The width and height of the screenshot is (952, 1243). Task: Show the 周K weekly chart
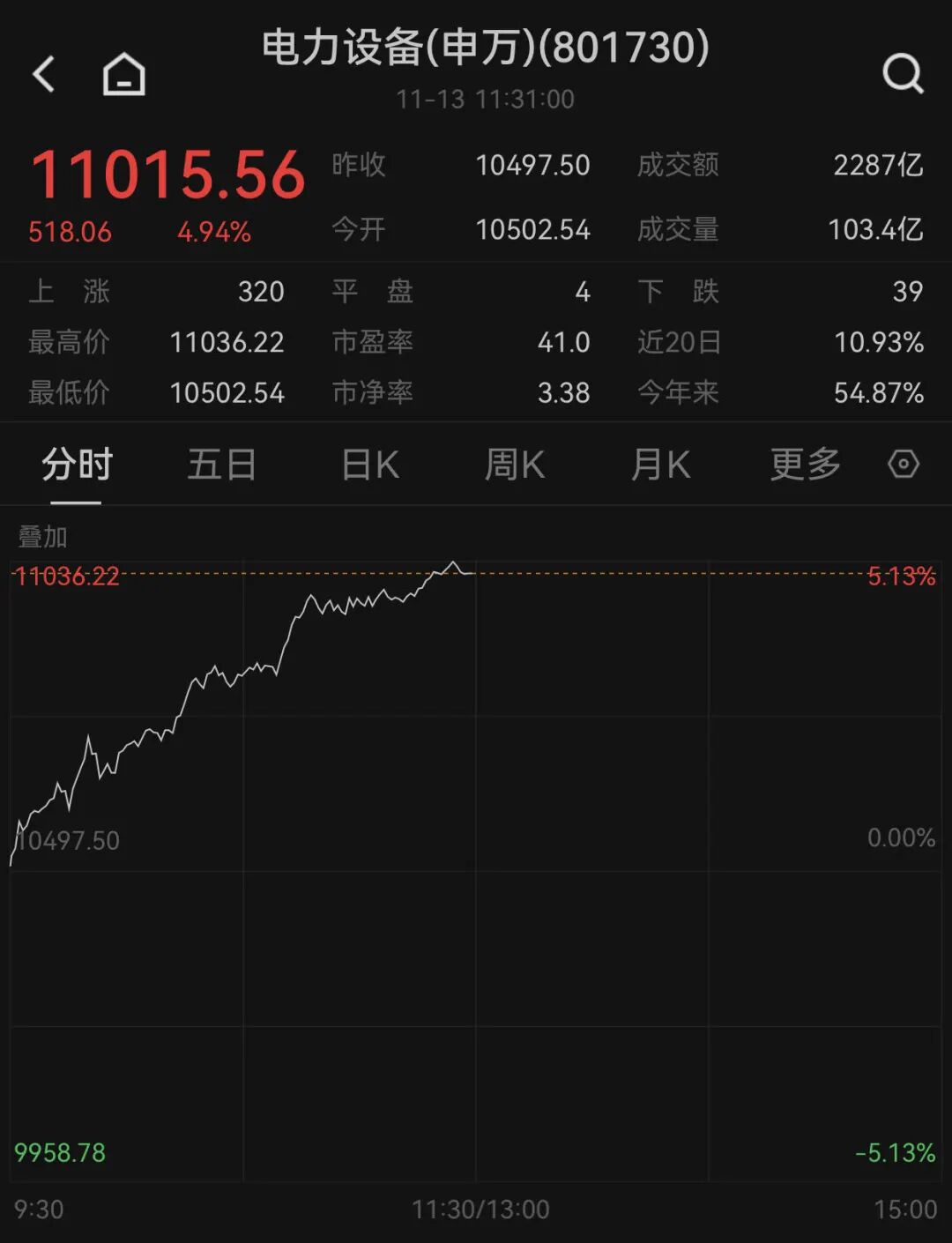coord(515,465)
